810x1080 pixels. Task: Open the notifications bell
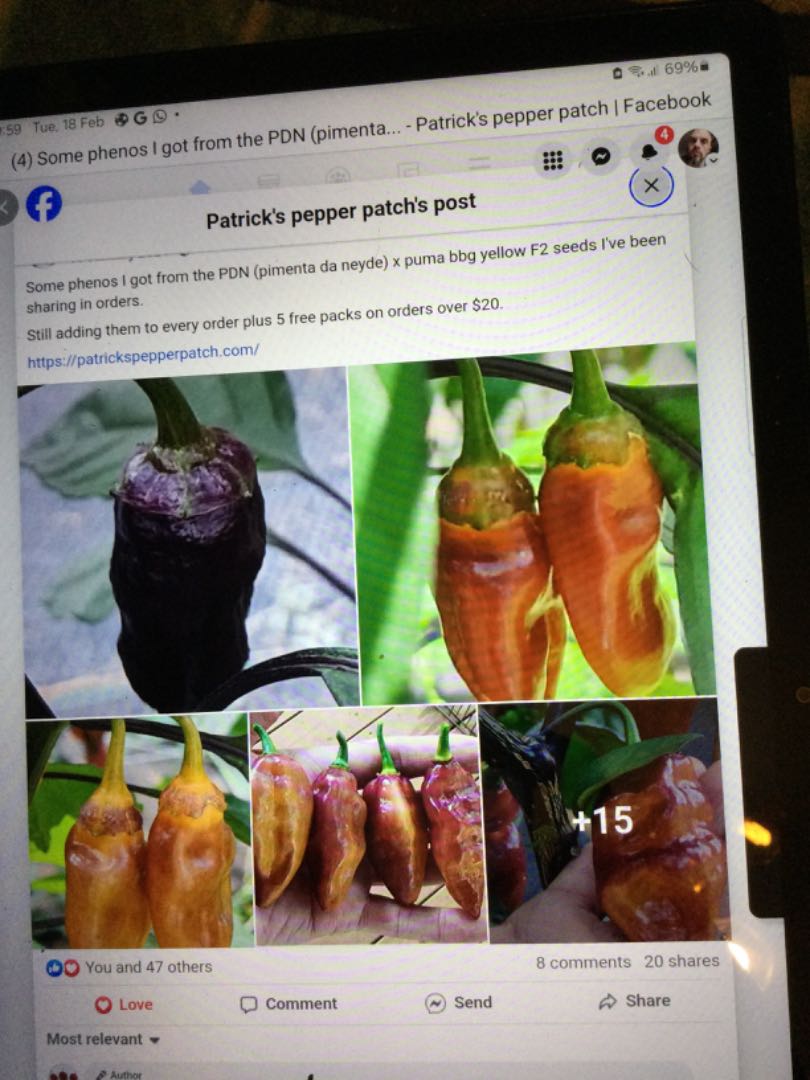649,151
